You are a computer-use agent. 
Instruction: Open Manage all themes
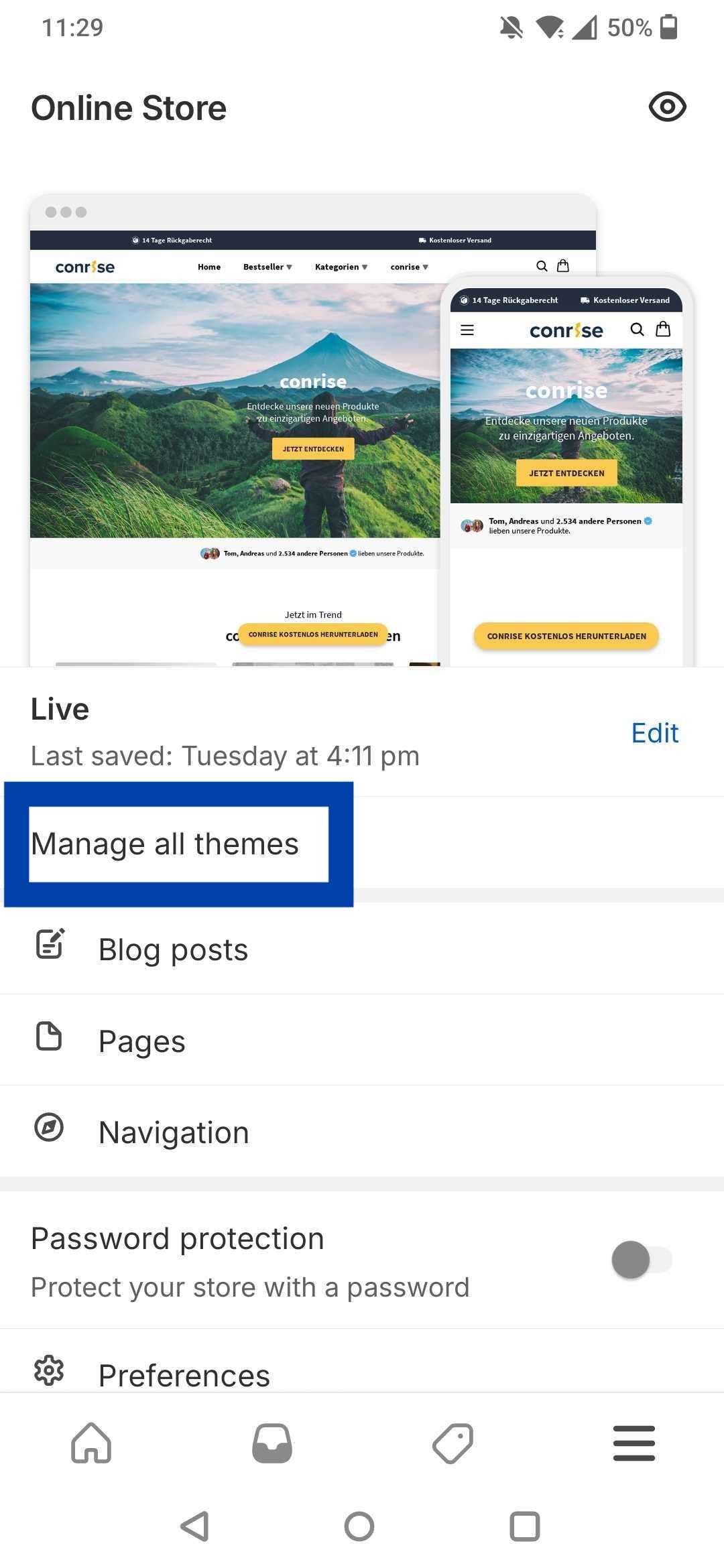click(x=165, y=844)
